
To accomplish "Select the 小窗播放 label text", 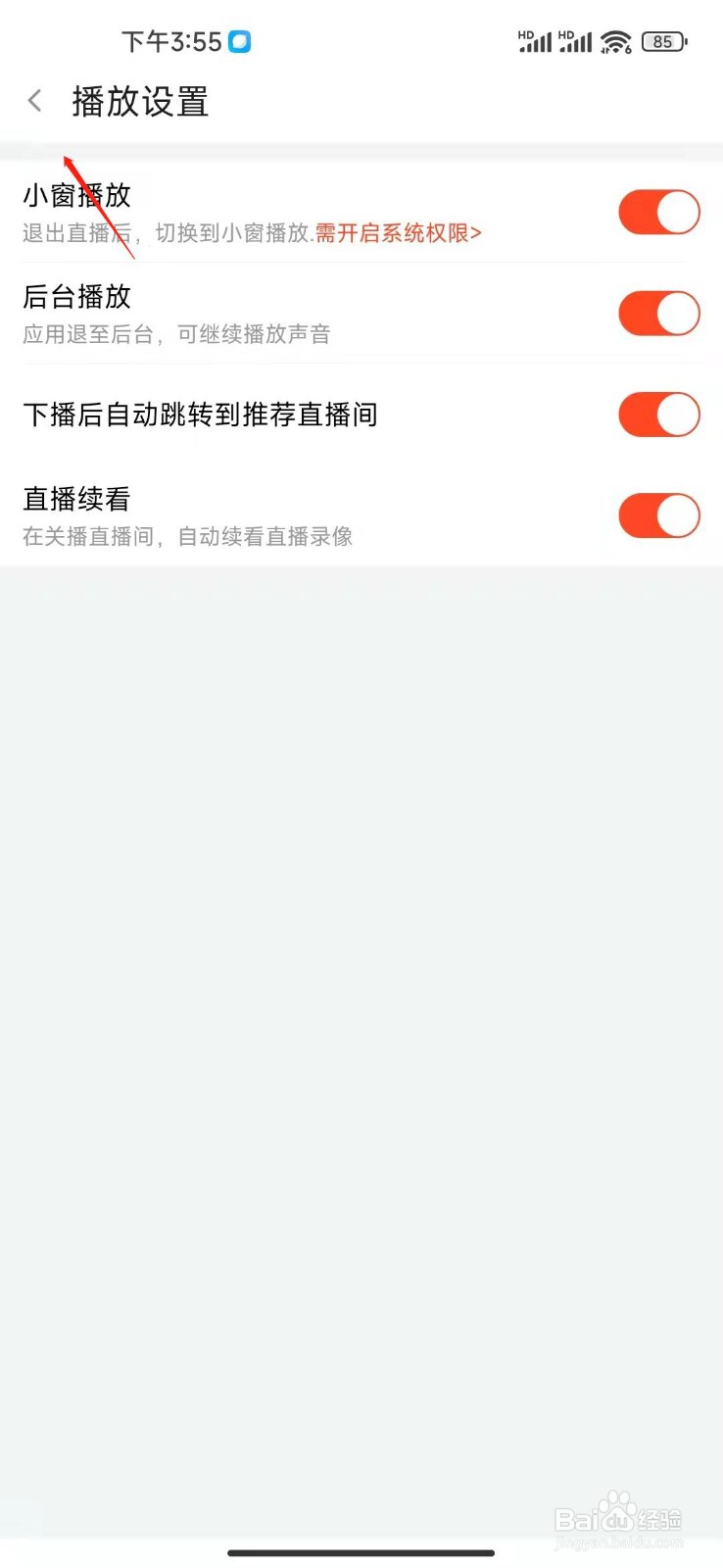I will click(78, 195).
